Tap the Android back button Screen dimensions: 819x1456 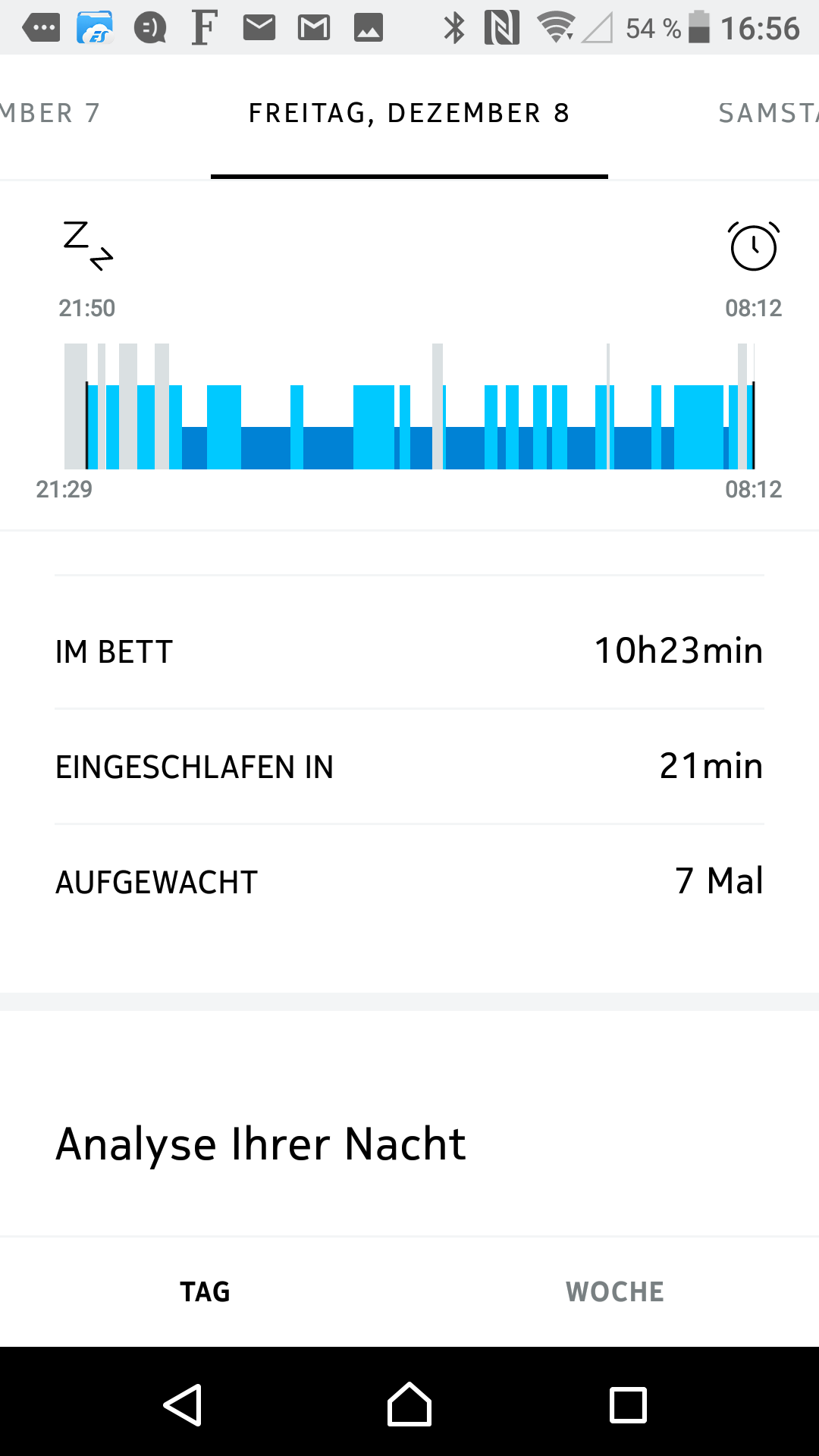point(183,1405)
